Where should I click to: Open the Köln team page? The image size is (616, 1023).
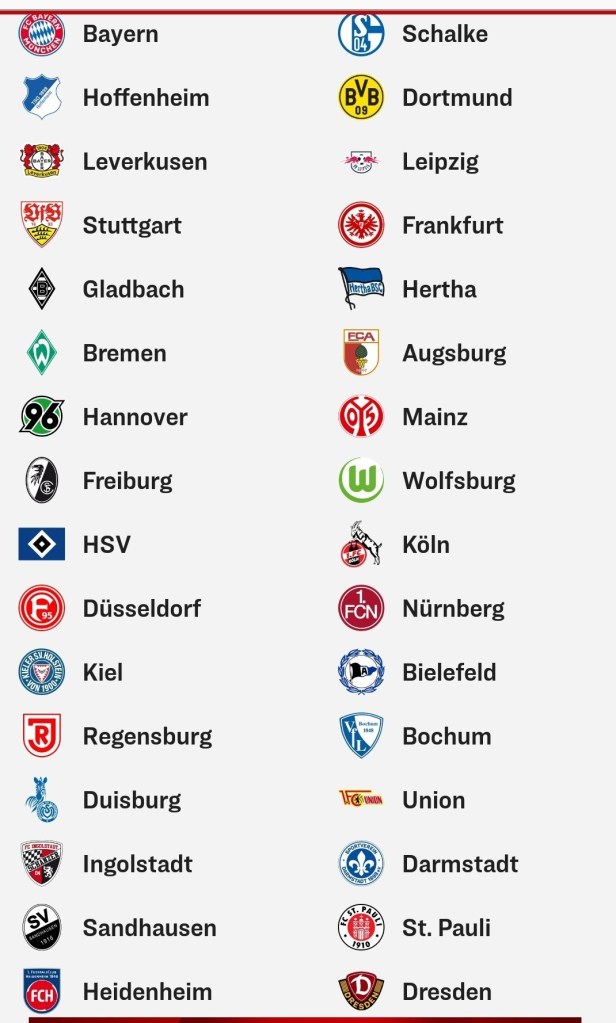click(x=425, y=546)
